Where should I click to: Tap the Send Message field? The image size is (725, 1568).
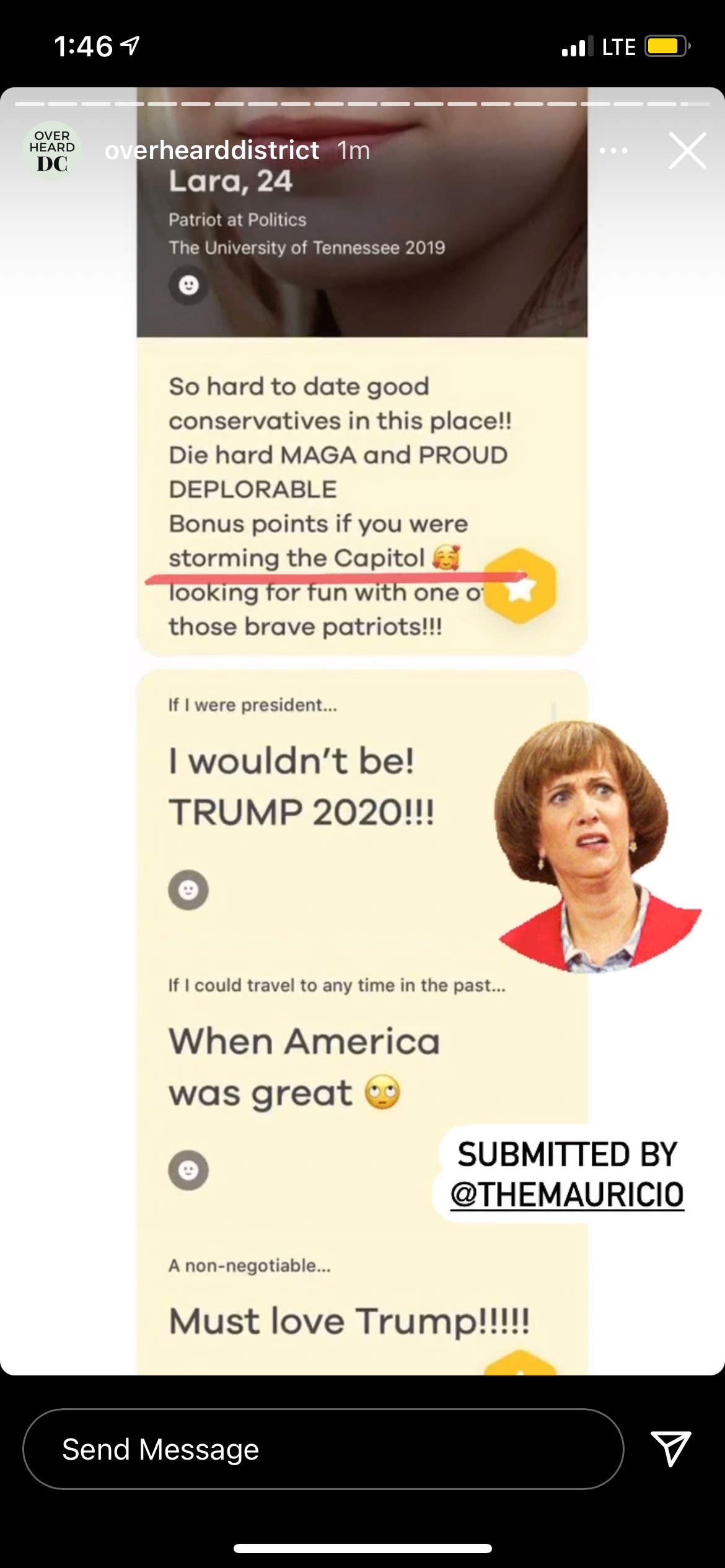tap(322, 1450)
